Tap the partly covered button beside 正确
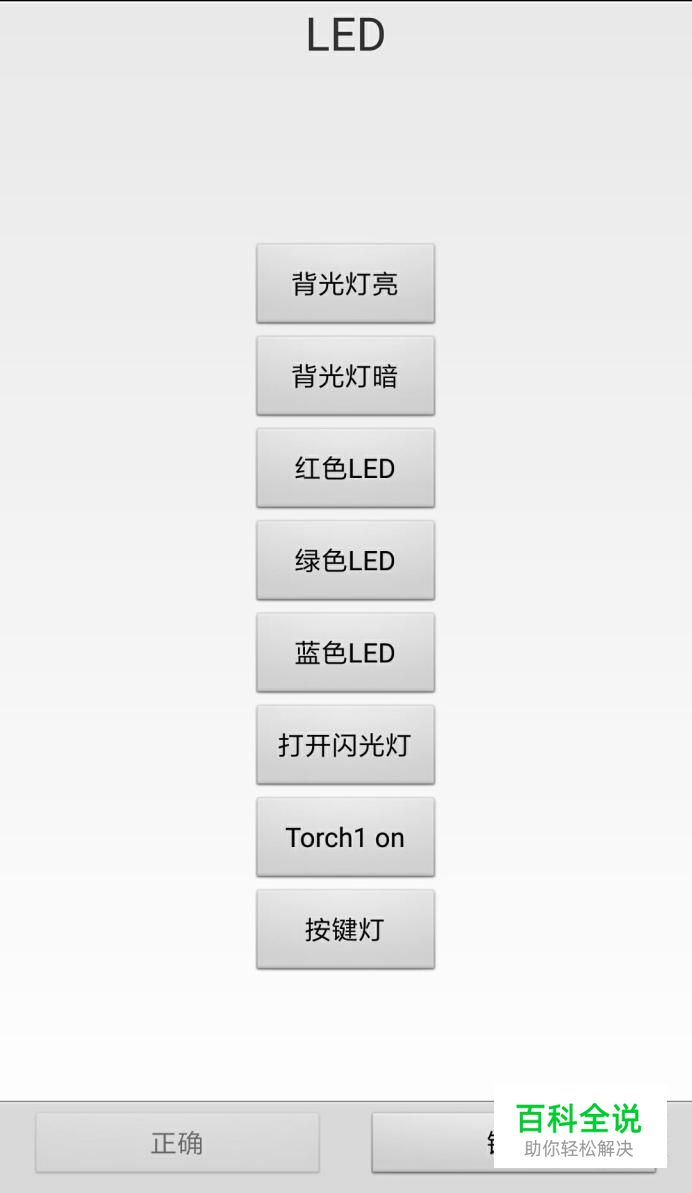692x1193 pixels. (x=432, y=1143)
